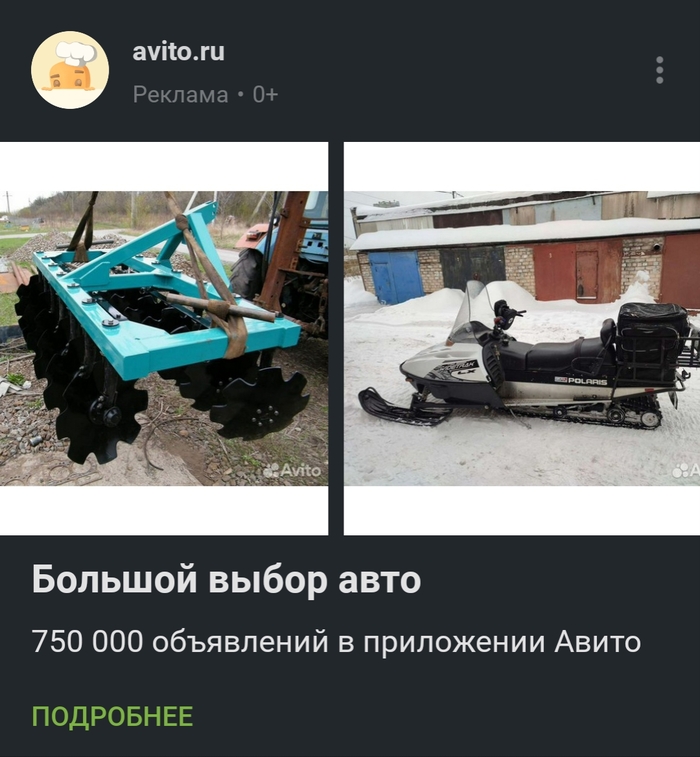Open the disc harrow ad image
700x757 pixels.
164,338
